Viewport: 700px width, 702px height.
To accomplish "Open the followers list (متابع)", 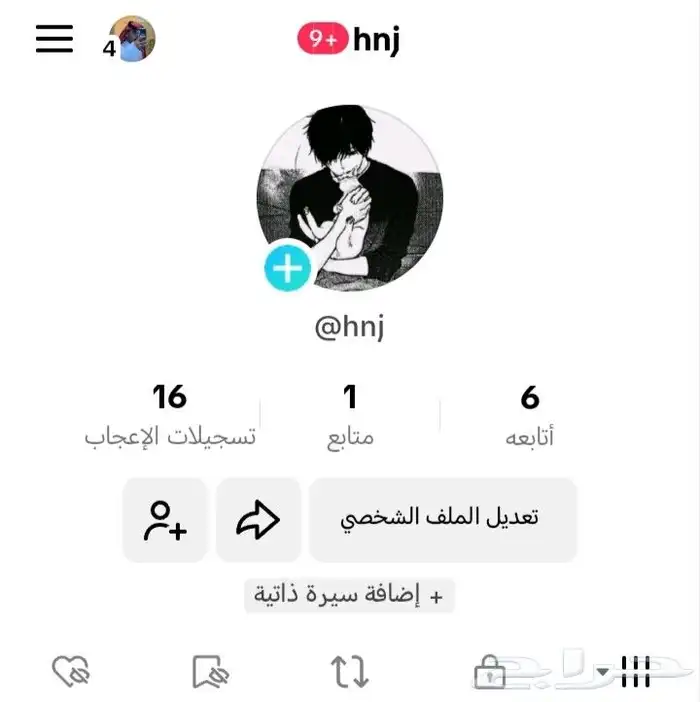I will click(x=350, y=415).
